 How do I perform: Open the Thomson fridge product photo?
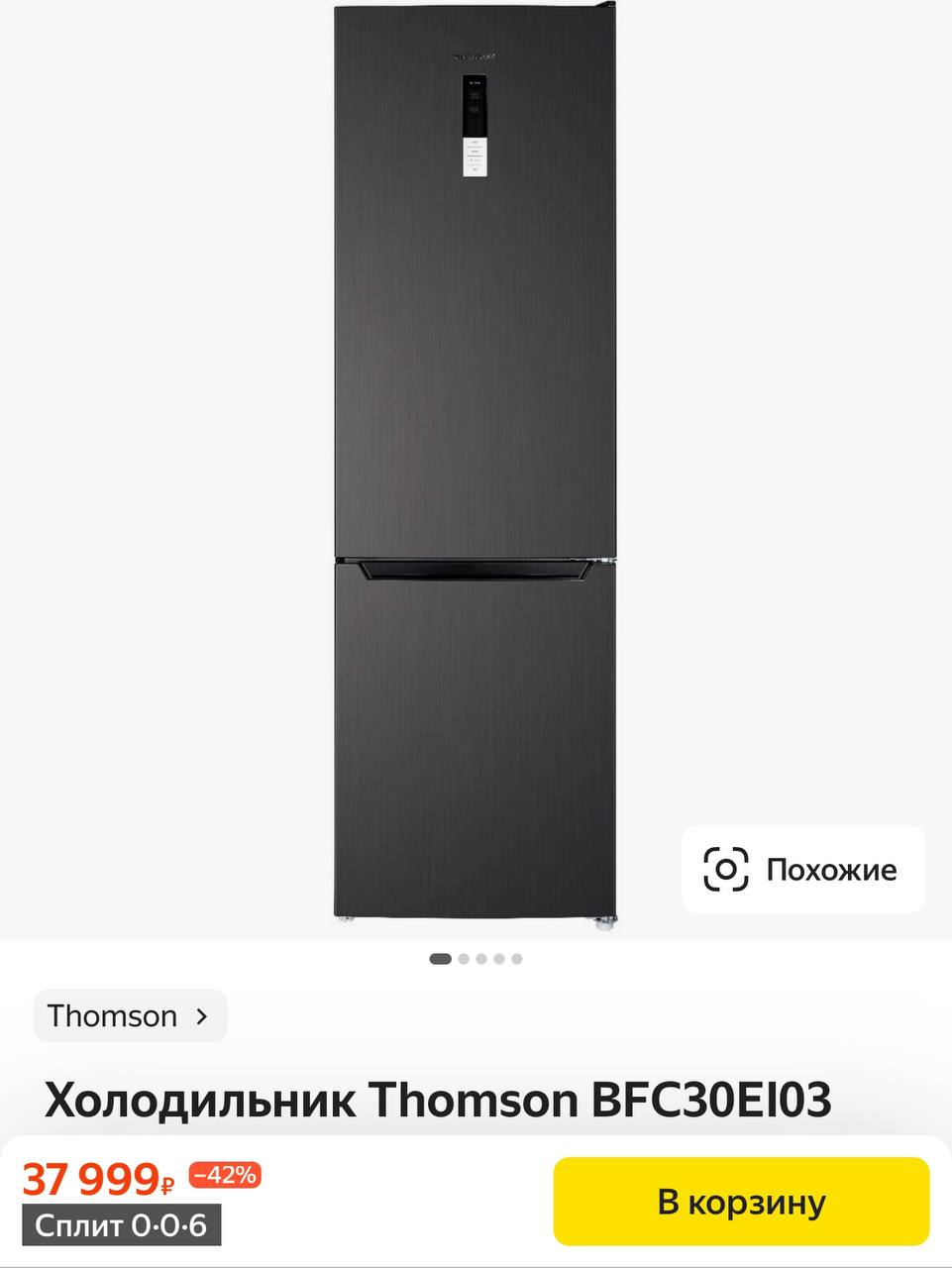pos(476,466)
